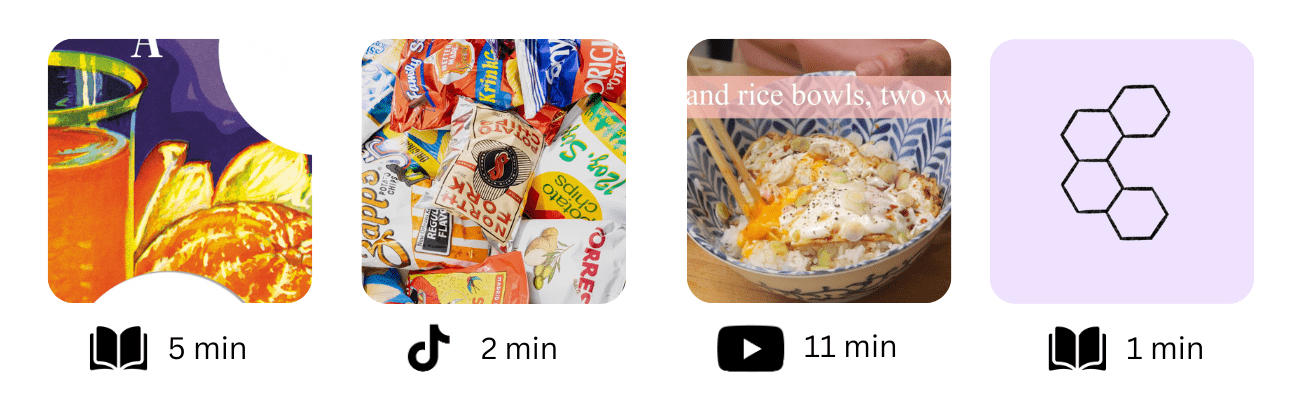This screenshot has width=1302, height=410.
Task: Open the hexagon icon article, 1 min read
Action: point(1121,171)
